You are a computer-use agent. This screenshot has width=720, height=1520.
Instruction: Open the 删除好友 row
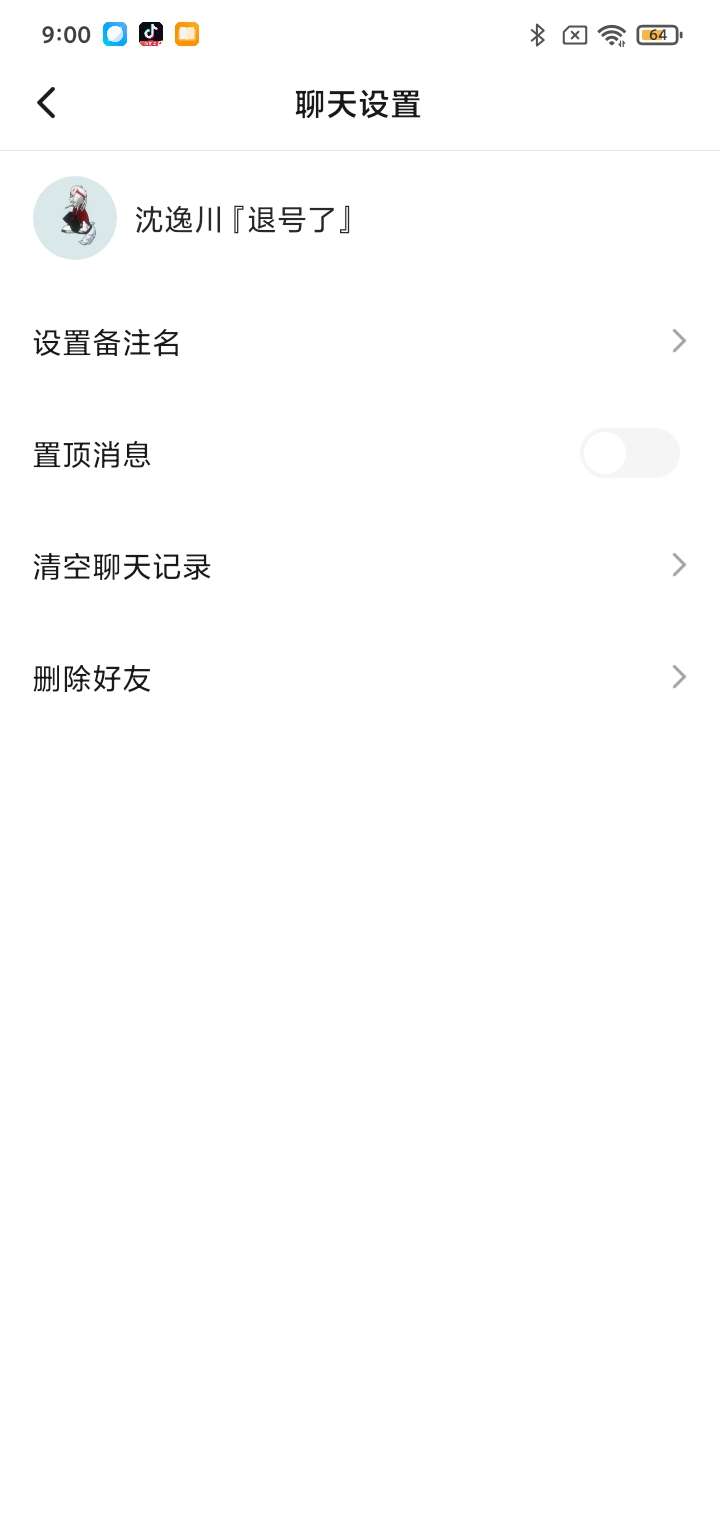coord(360,678)
